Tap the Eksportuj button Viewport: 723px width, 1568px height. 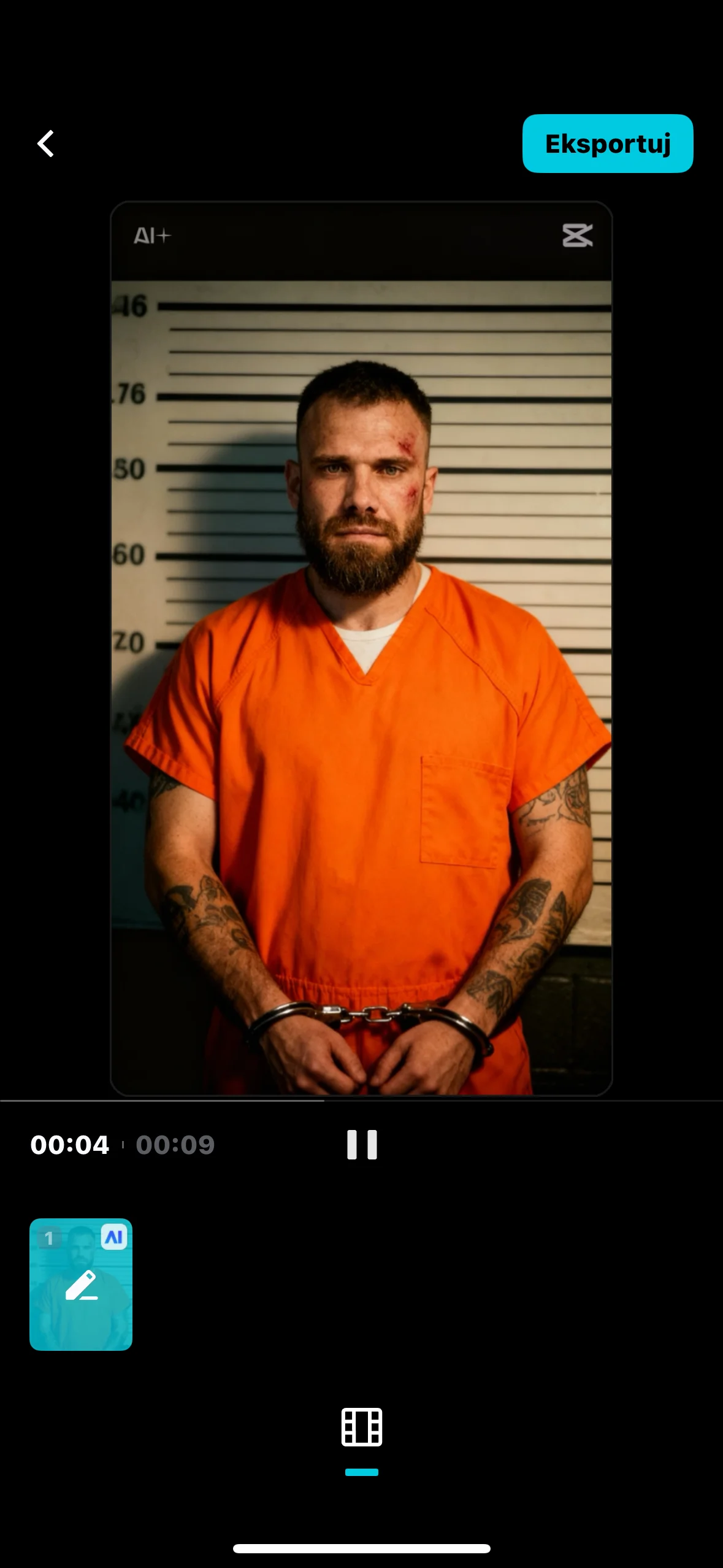pyautogui.click(x=607, y=144)
